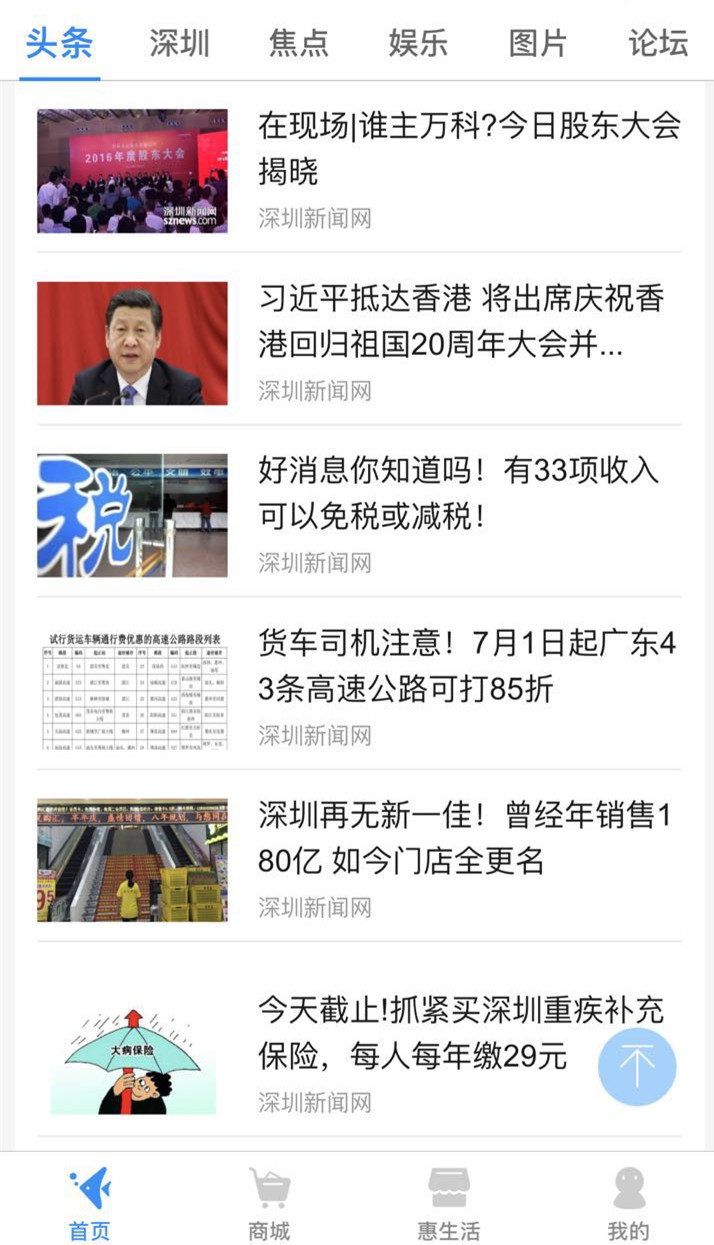Select the 娱乐 tab

tap(418, 43)
